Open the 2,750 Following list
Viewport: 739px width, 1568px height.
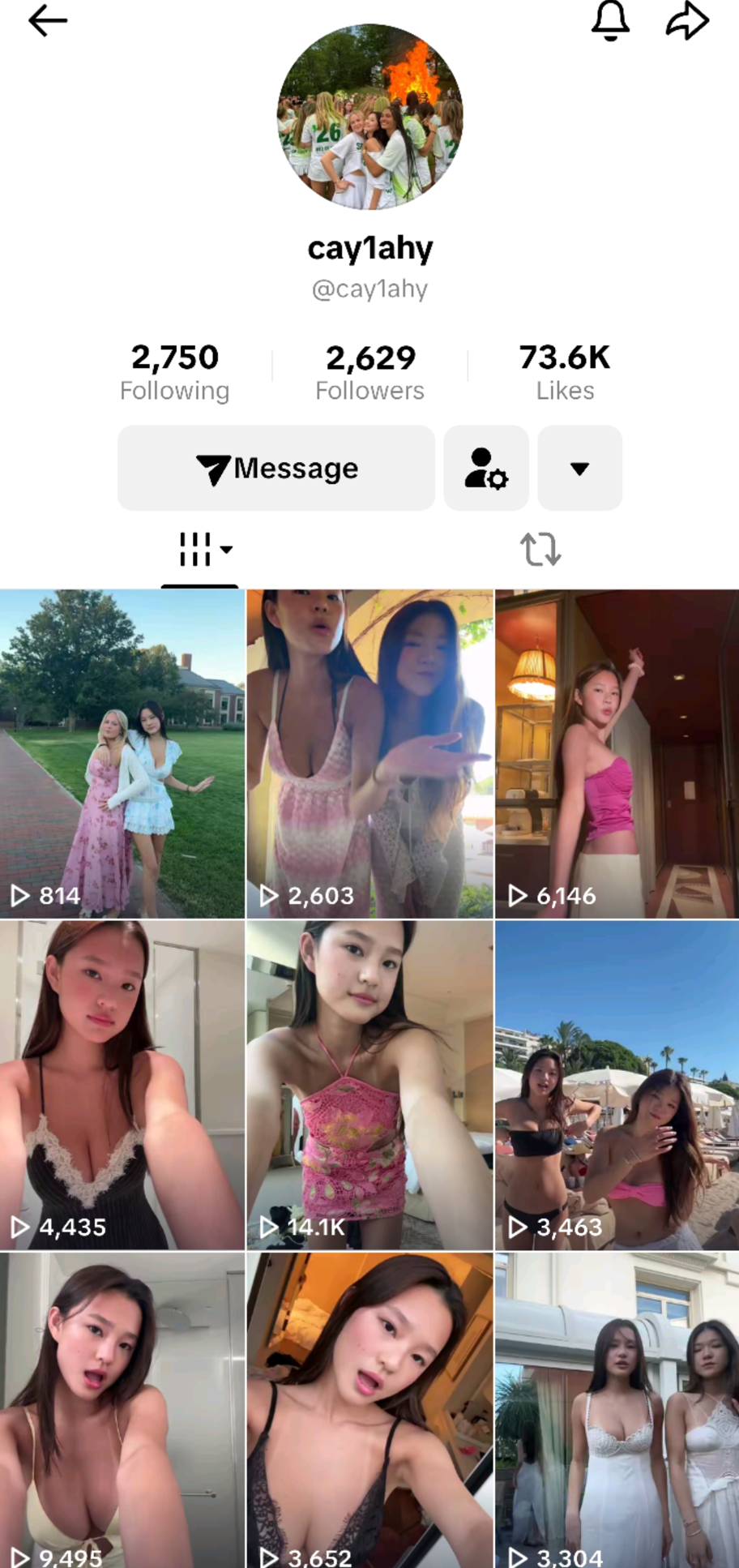[175, 372]
